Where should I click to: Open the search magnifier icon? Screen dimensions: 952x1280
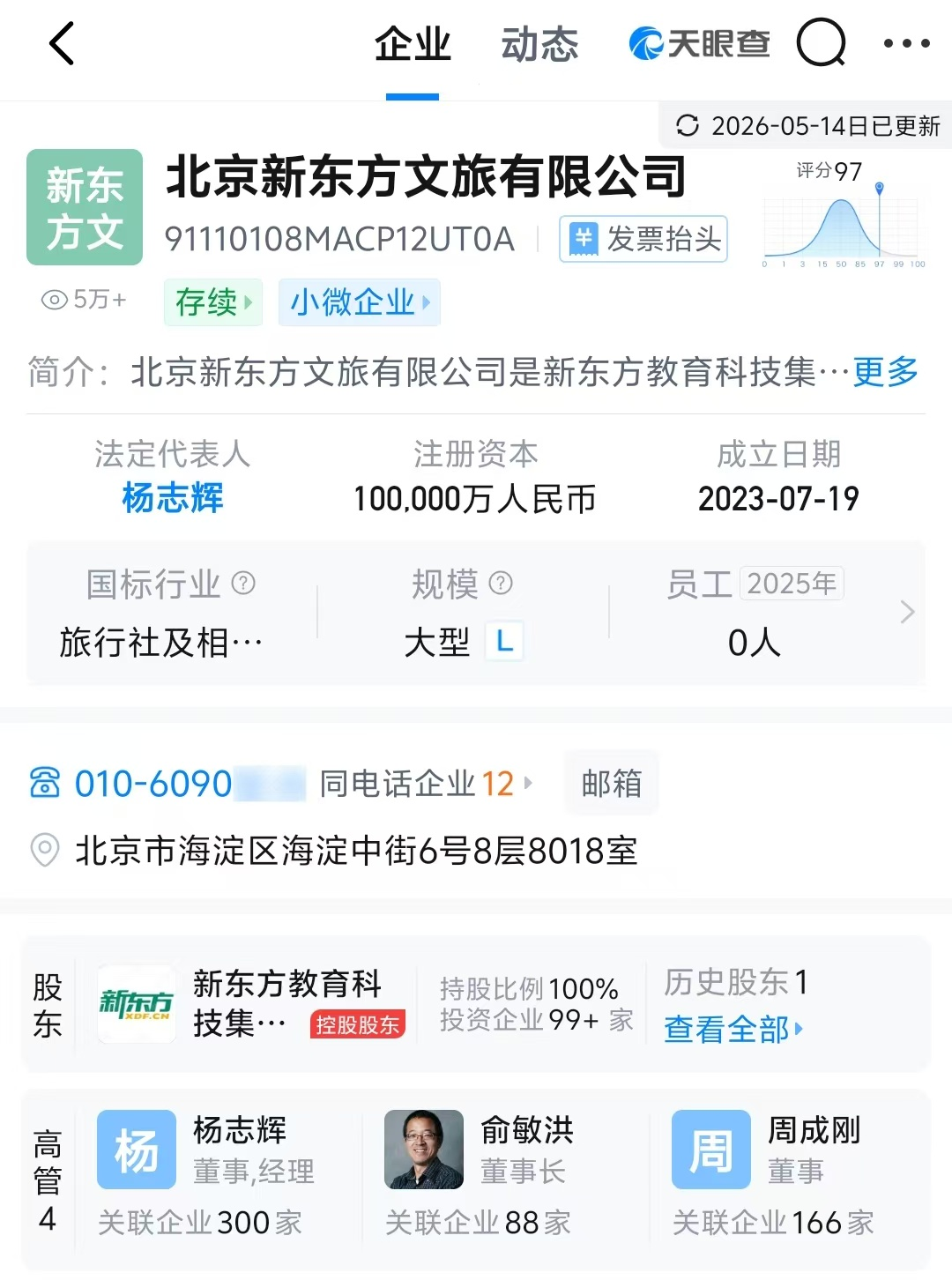pos(821,42)
